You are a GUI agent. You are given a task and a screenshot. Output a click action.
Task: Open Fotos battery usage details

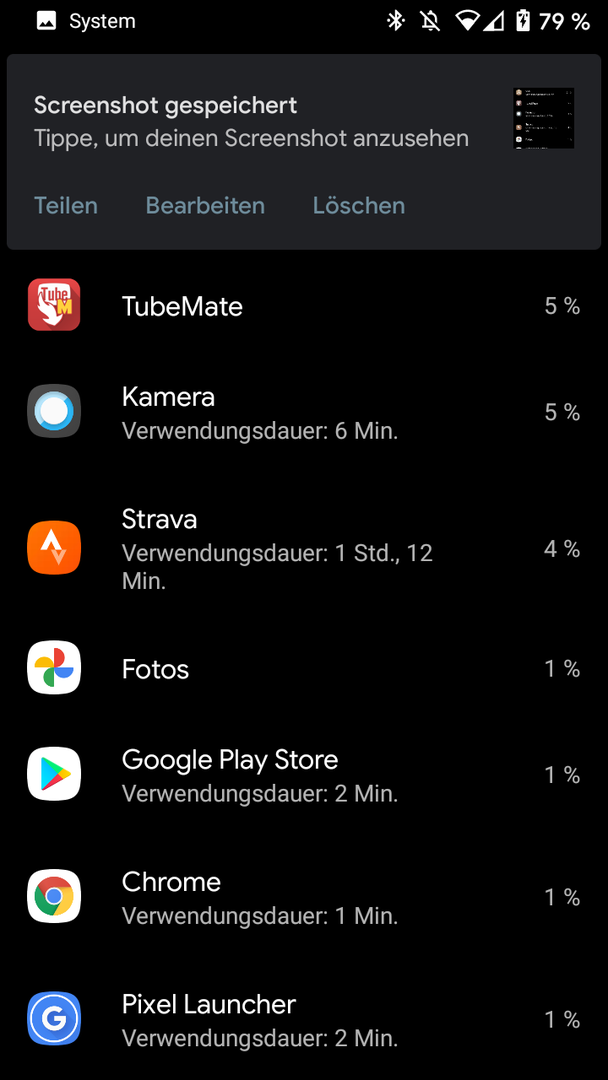(x=304, y=668)
